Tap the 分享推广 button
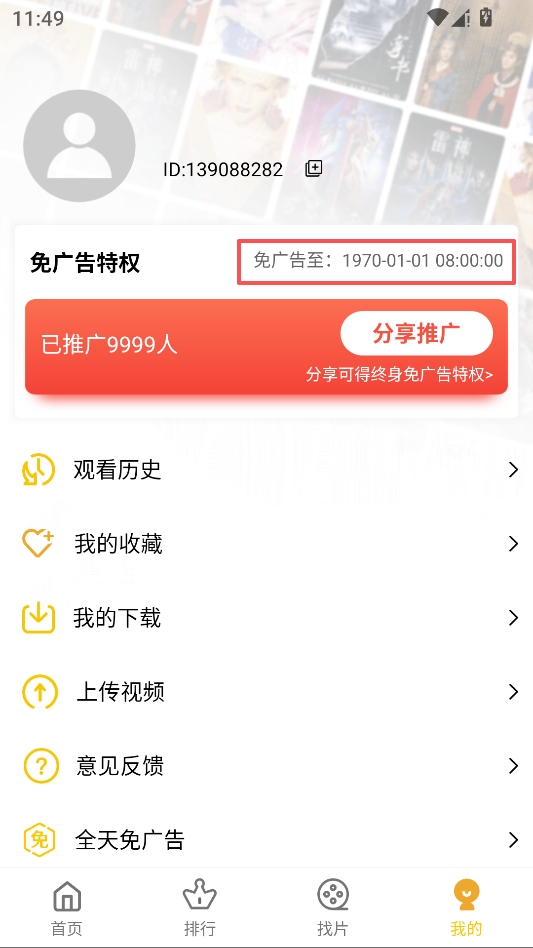Screen dimensions: 533x948 (x=416, y=334)
